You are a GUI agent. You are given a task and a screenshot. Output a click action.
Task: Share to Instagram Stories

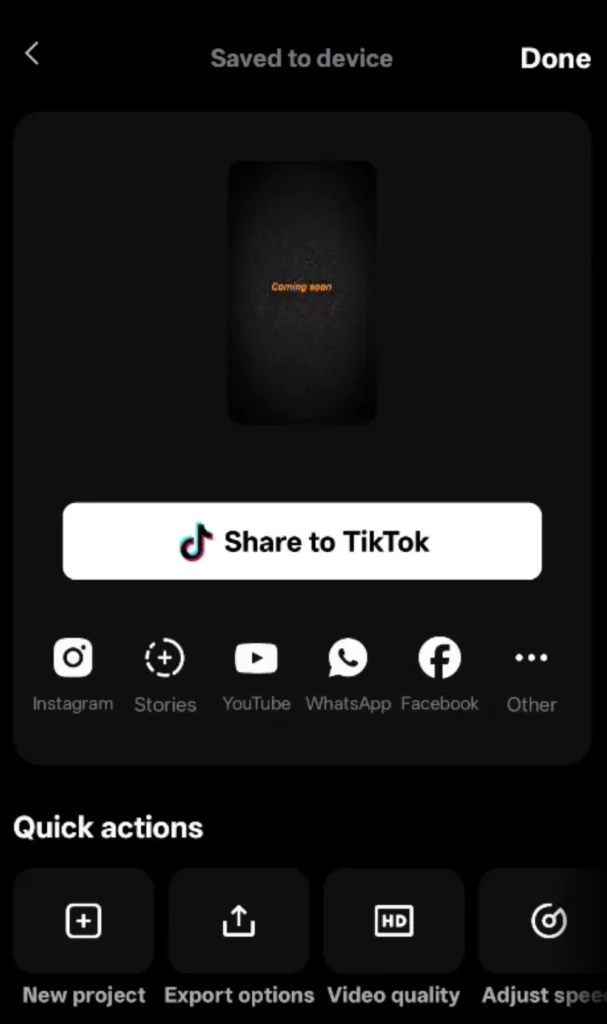pyautogui.click(x=165, y=658)
